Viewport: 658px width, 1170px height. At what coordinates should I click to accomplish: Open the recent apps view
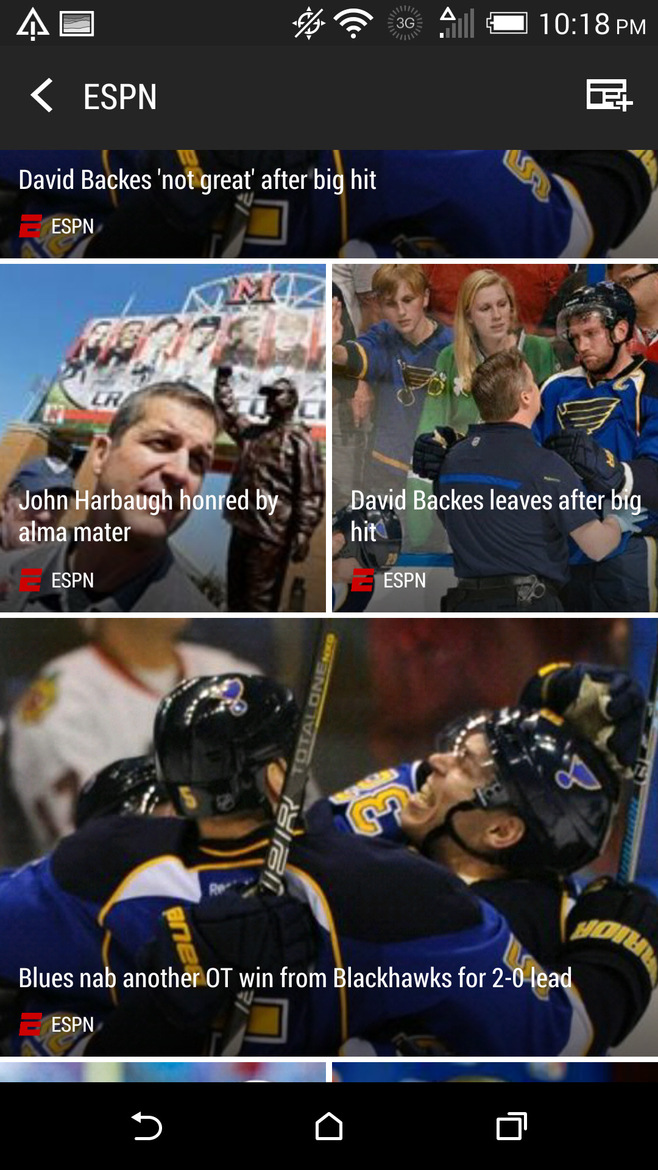(x=511, y=1127)
